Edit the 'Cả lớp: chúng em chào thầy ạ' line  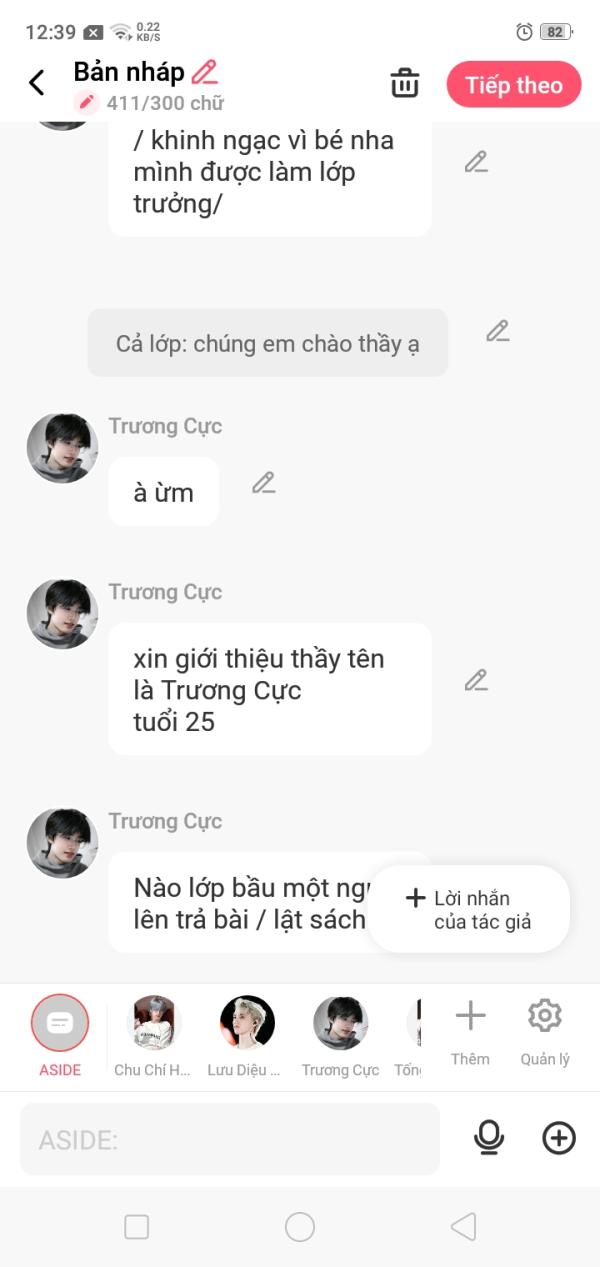pyautogui.click(x=498, y=331)
